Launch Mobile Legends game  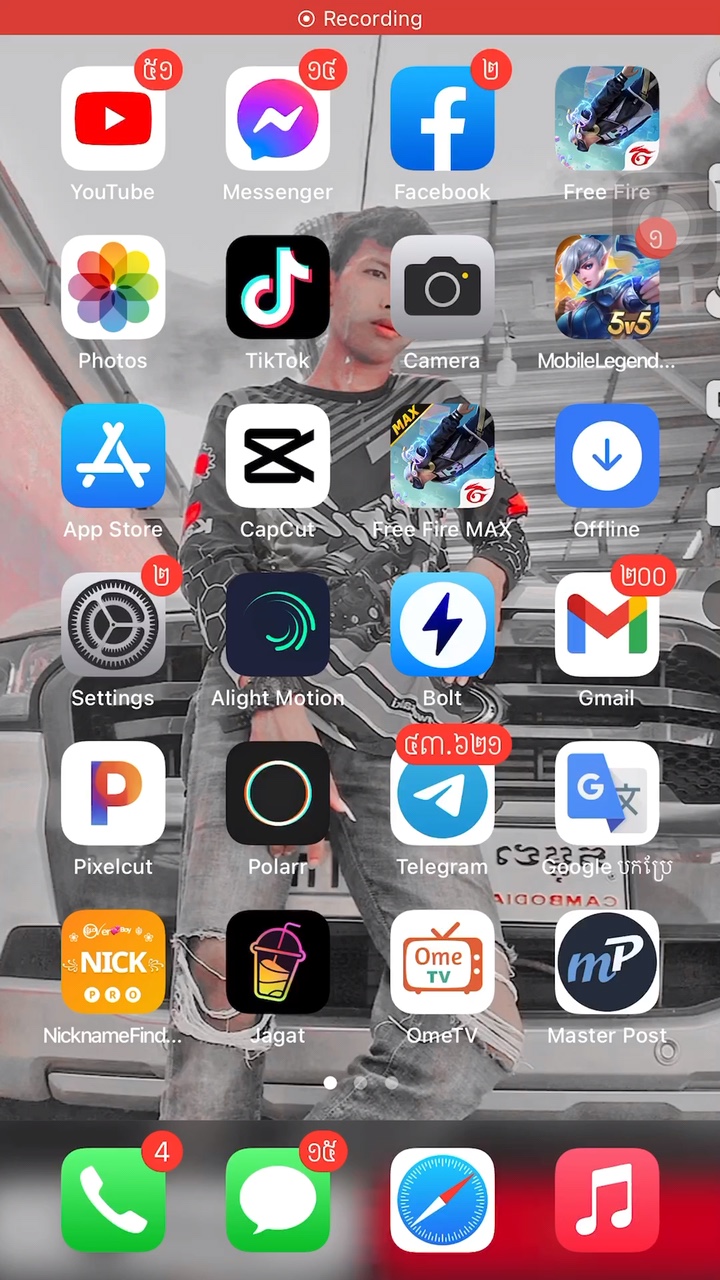click(607, 288)
